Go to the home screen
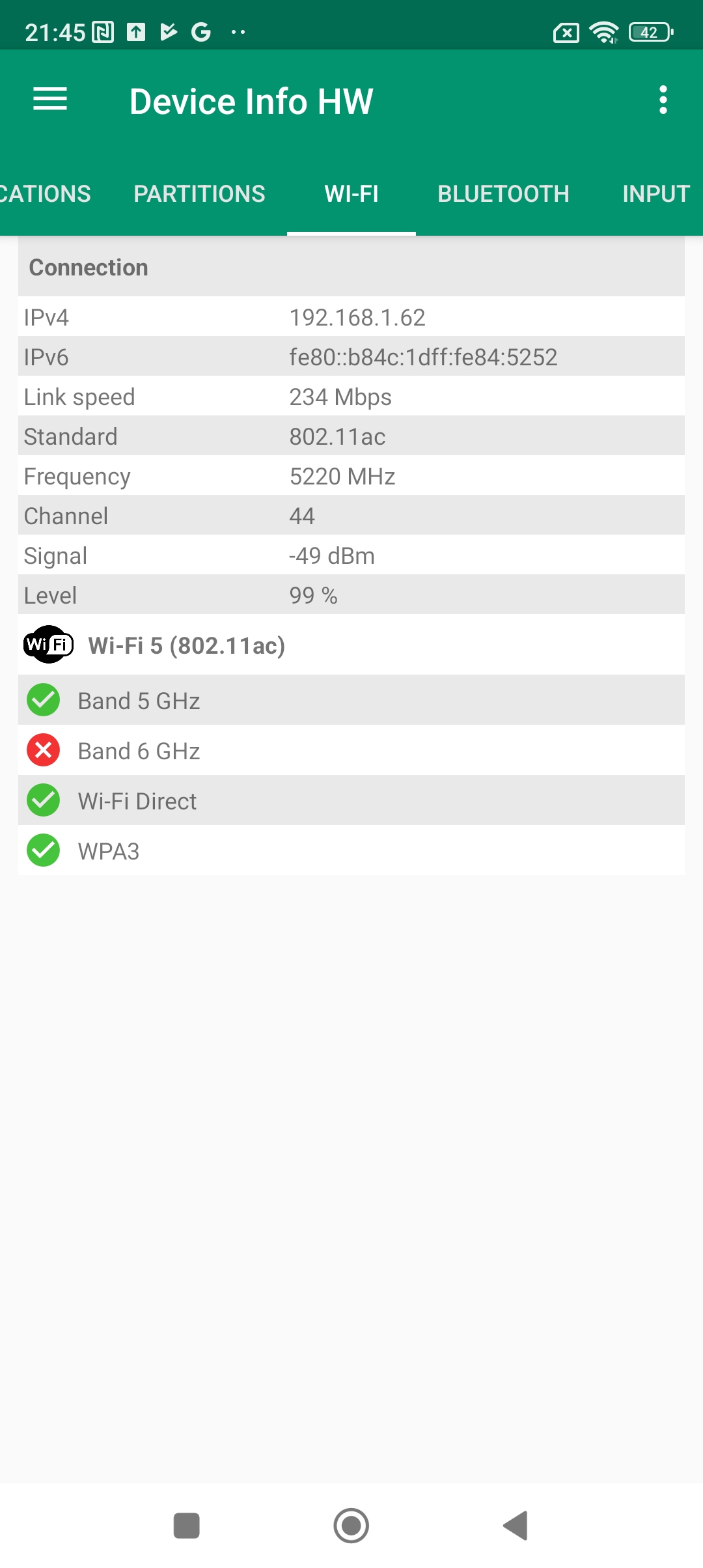The image size is (703, 1568). click(x=351, y=1526)
